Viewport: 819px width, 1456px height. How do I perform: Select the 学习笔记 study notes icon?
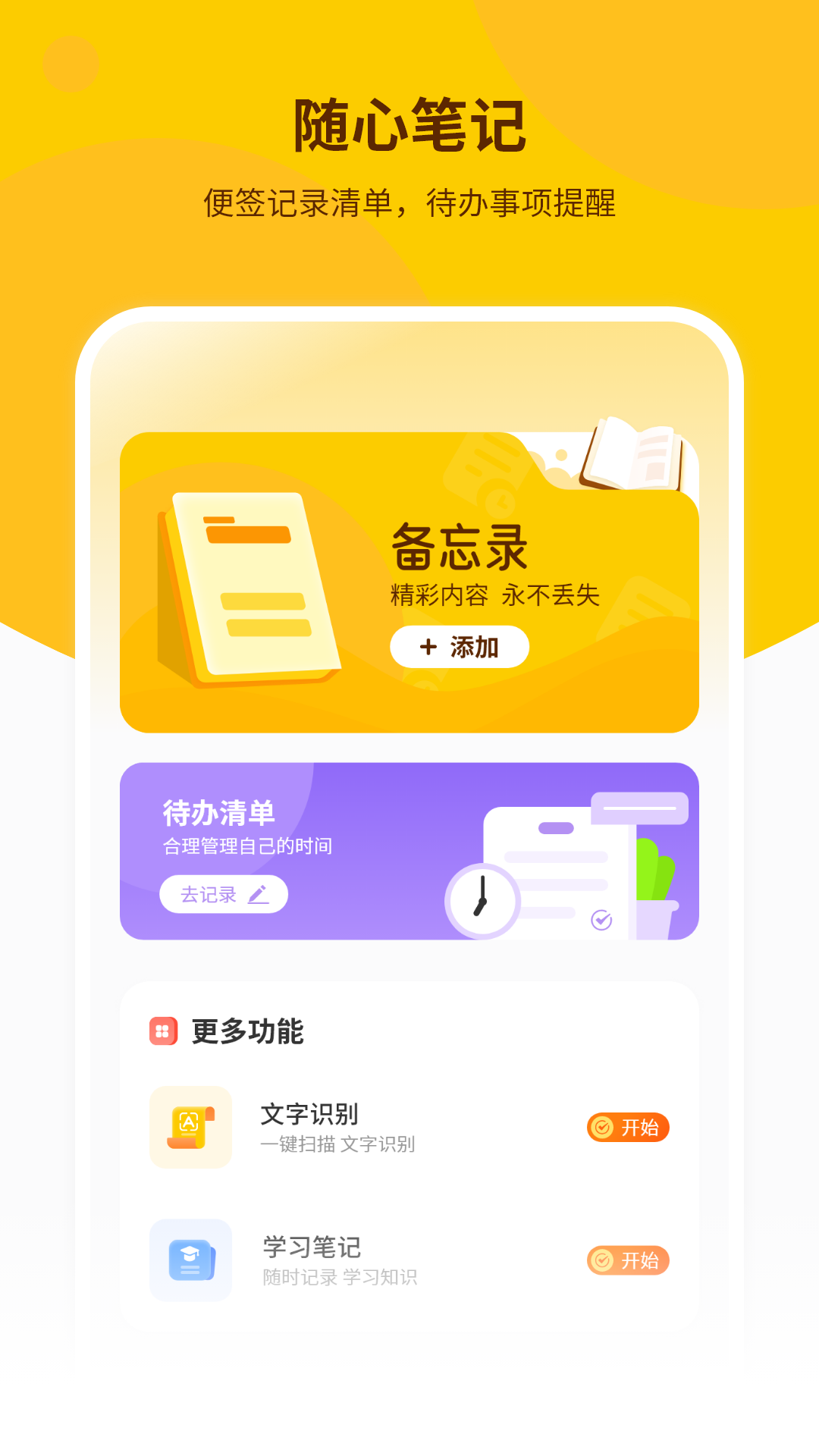coord(190,1261)
